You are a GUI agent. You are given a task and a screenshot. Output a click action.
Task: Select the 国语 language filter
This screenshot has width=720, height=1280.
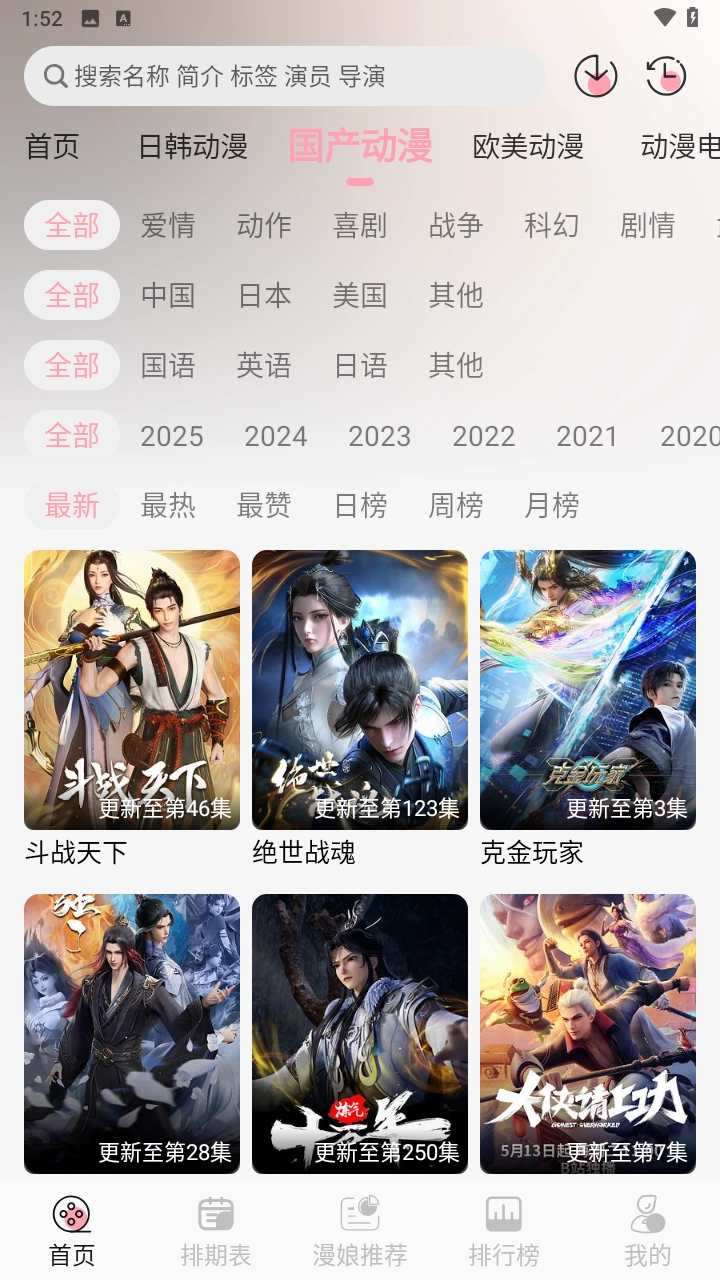pyautogui.click(x=168, y=365)
